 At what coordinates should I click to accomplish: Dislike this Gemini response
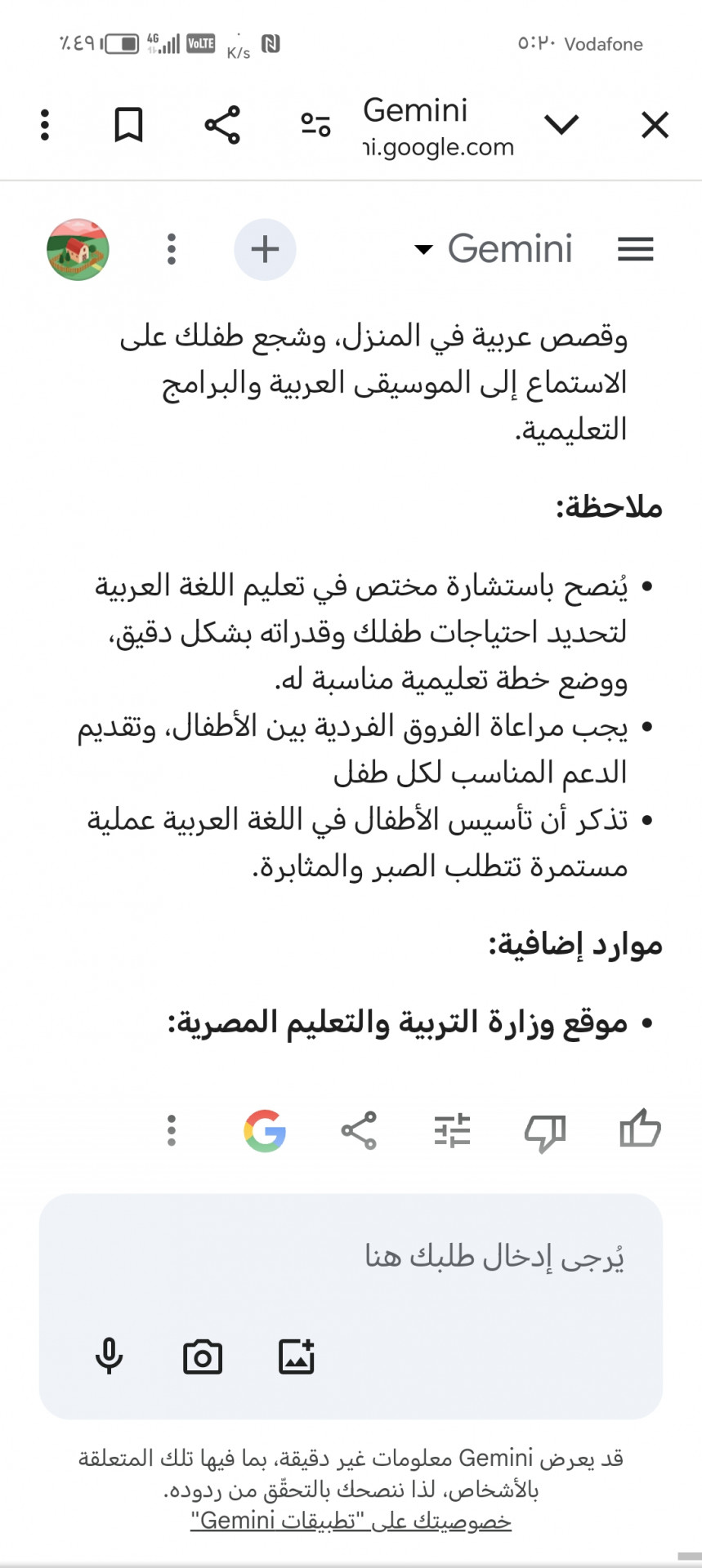(545, 1131)
